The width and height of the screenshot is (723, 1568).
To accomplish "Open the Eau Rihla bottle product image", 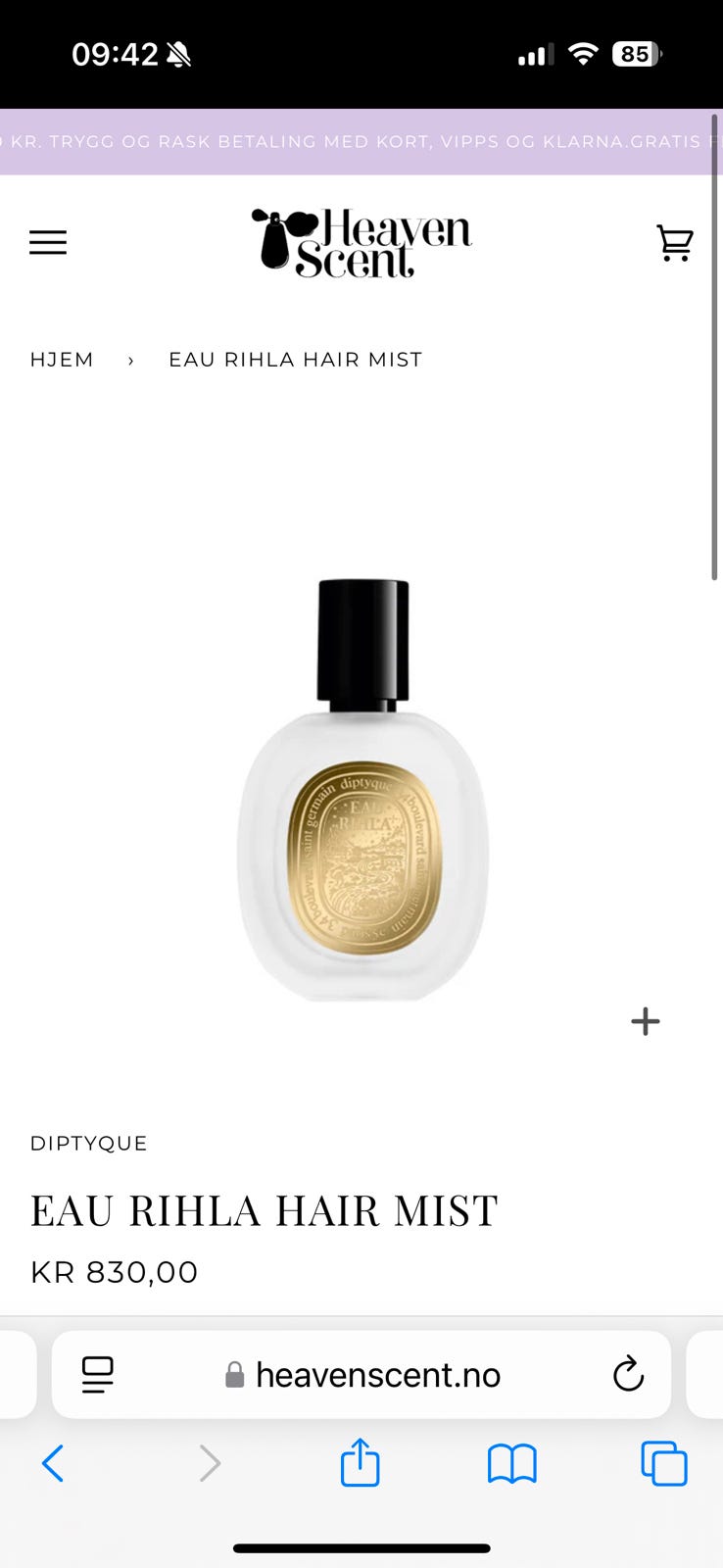I will point(362,790).
